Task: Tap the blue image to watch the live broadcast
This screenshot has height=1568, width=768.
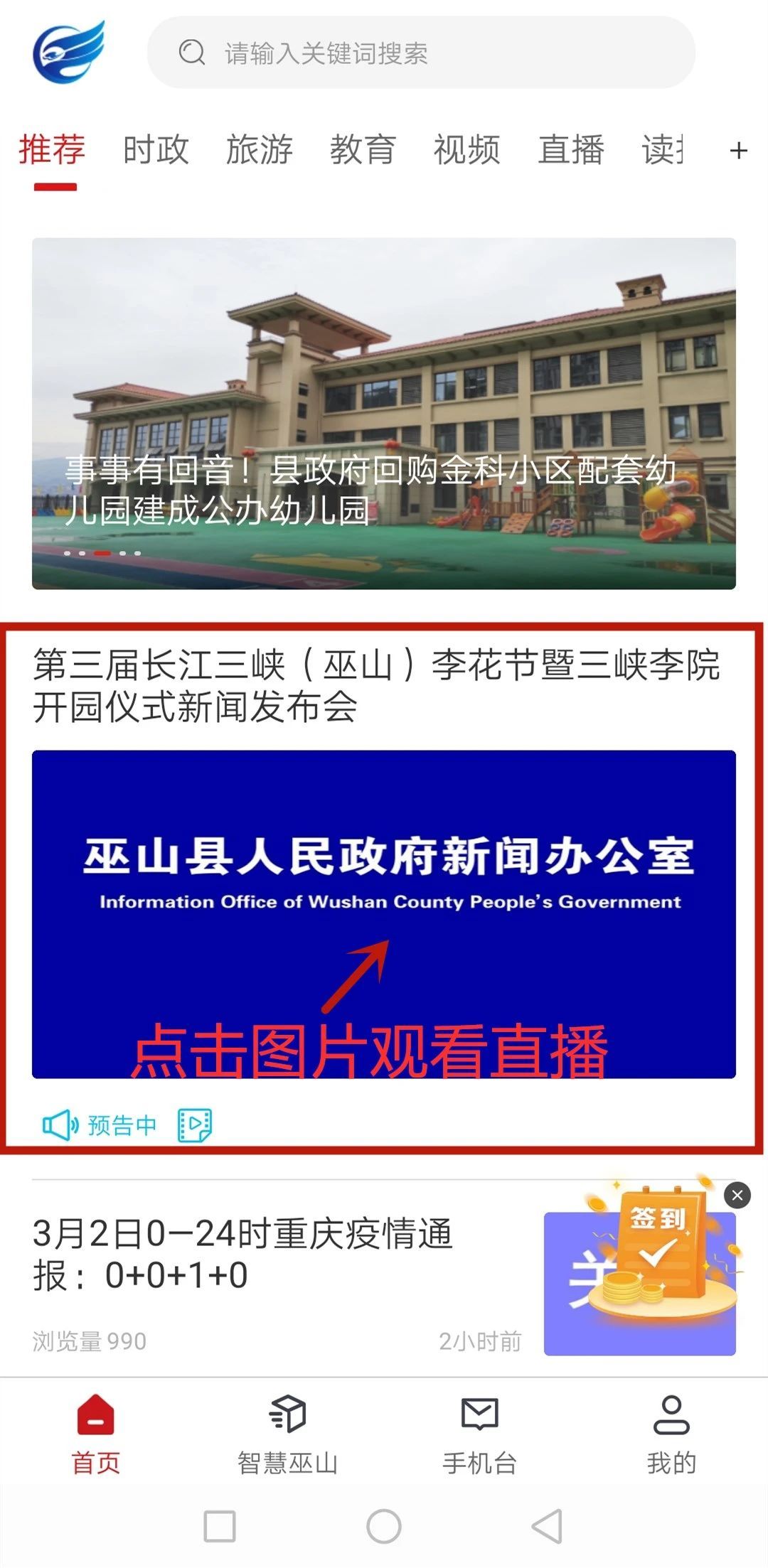Action: (384, 913)
